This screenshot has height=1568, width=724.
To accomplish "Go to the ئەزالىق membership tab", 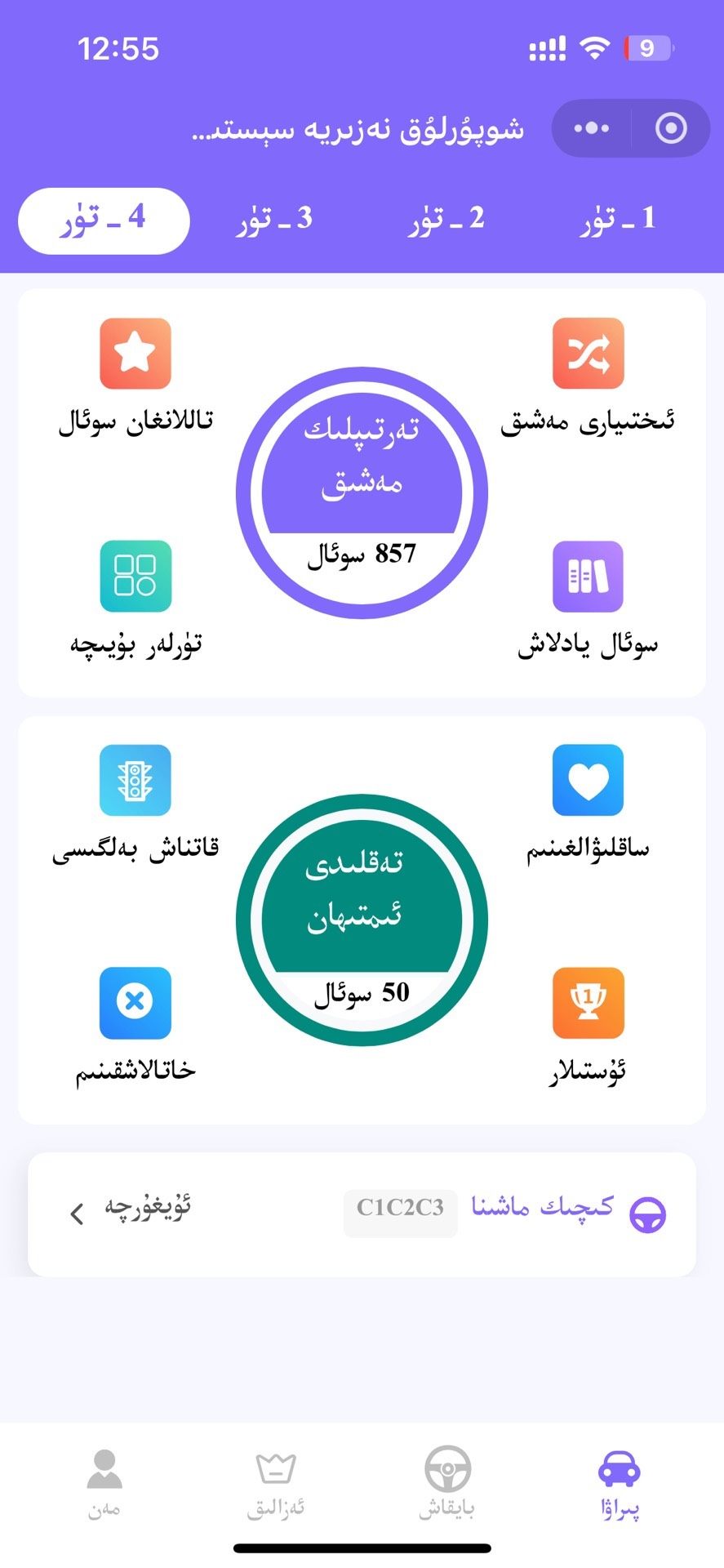I will (x=276, y=1481).
